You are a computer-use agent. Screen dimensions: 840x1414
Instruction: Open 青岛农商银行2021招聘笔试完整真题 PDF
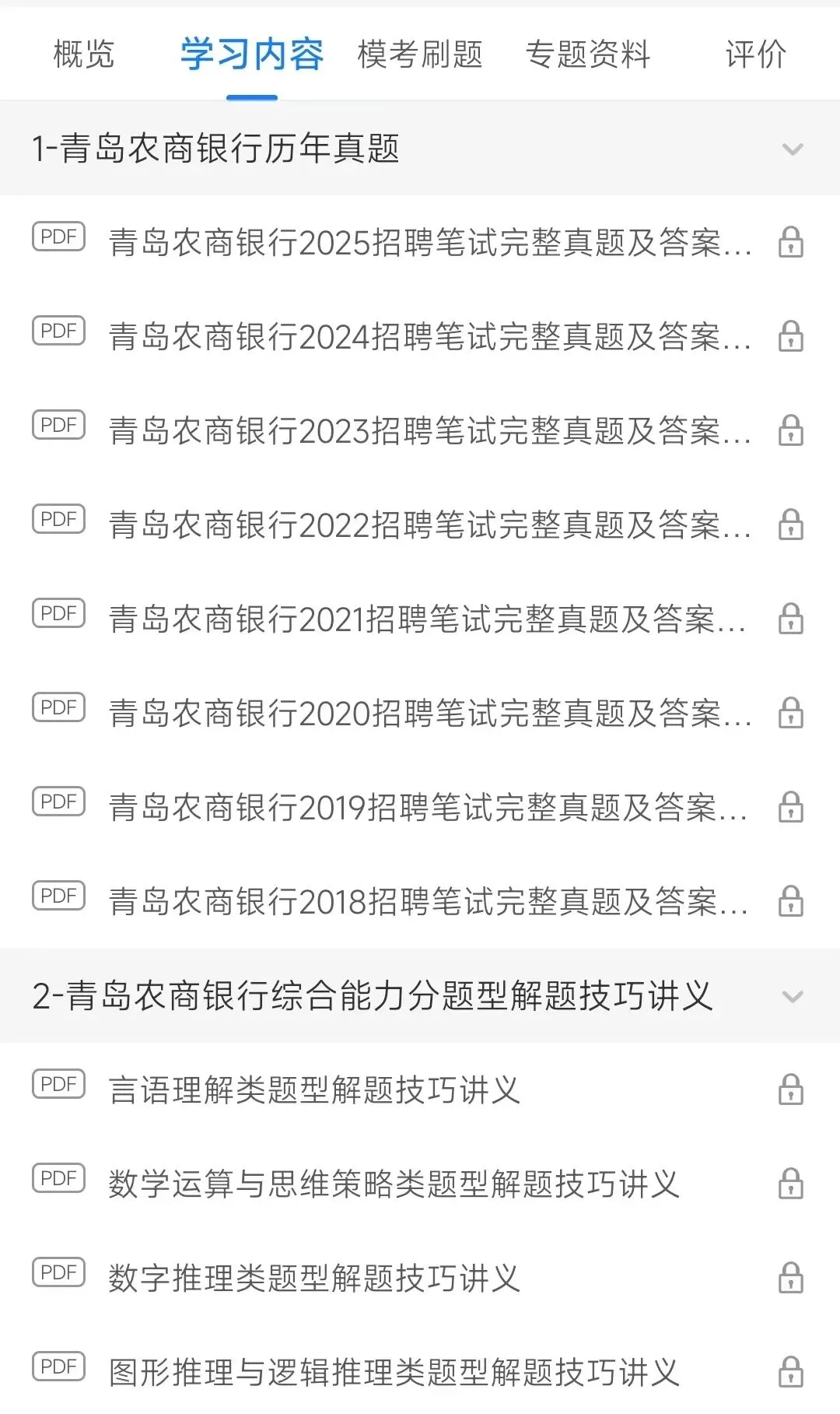click(428, 619)
